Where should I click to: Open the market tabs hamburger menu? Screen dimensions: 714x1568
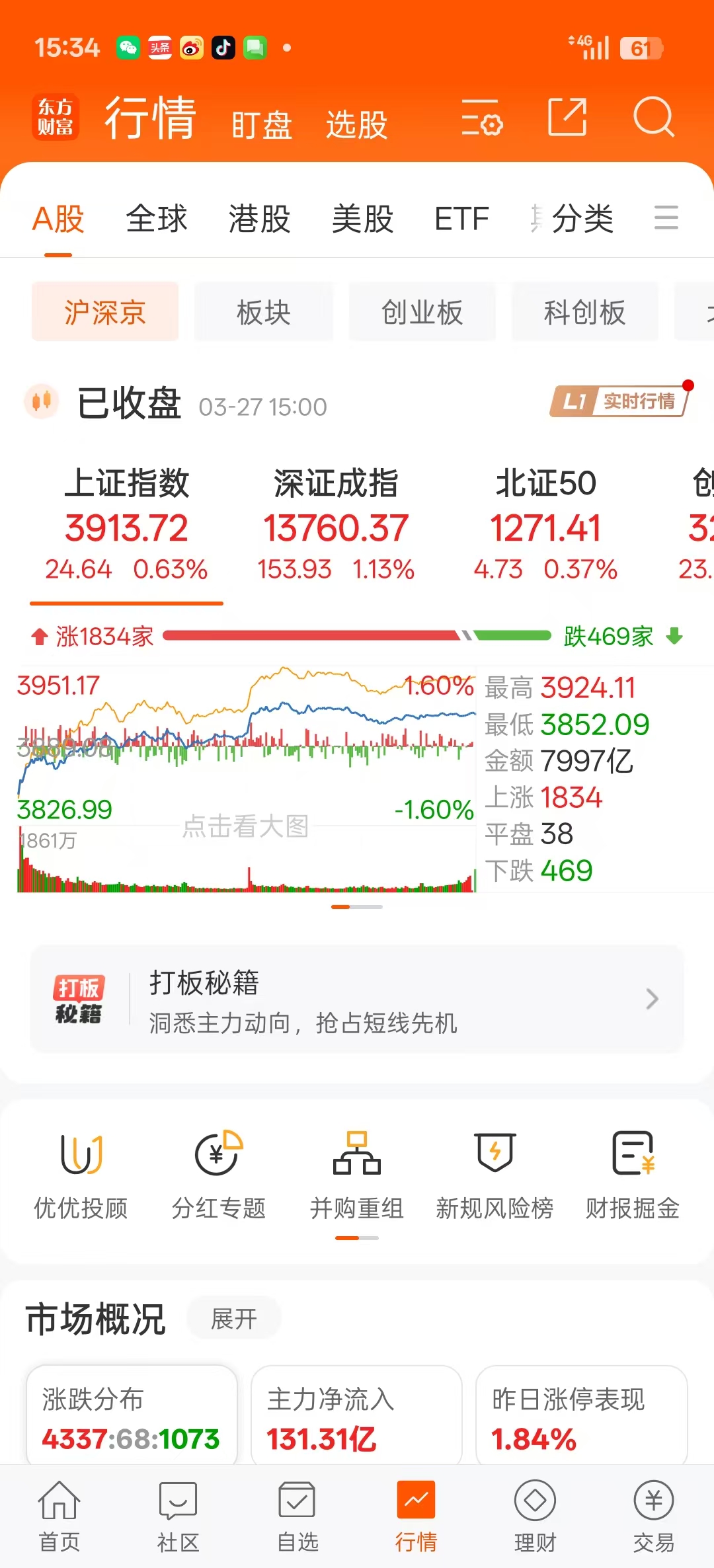point(666,217)
